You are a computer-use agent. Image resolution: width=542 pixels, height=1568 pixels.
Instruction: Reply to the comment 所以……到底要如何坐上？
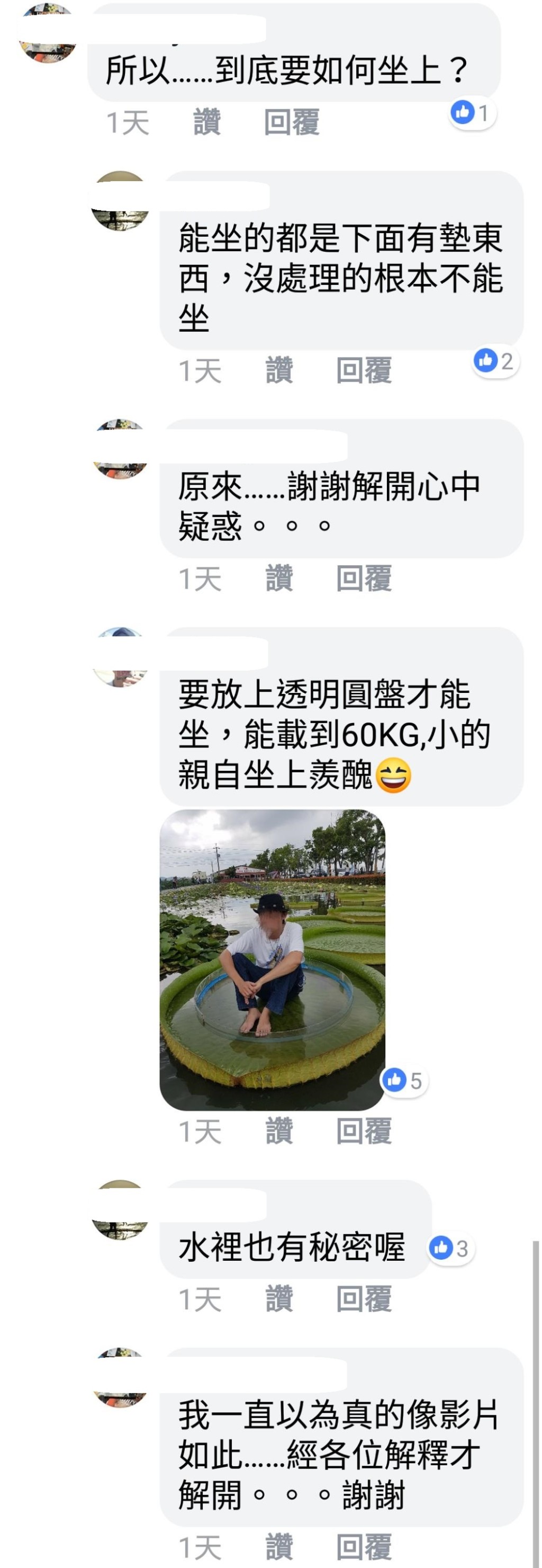pos(292,122)
